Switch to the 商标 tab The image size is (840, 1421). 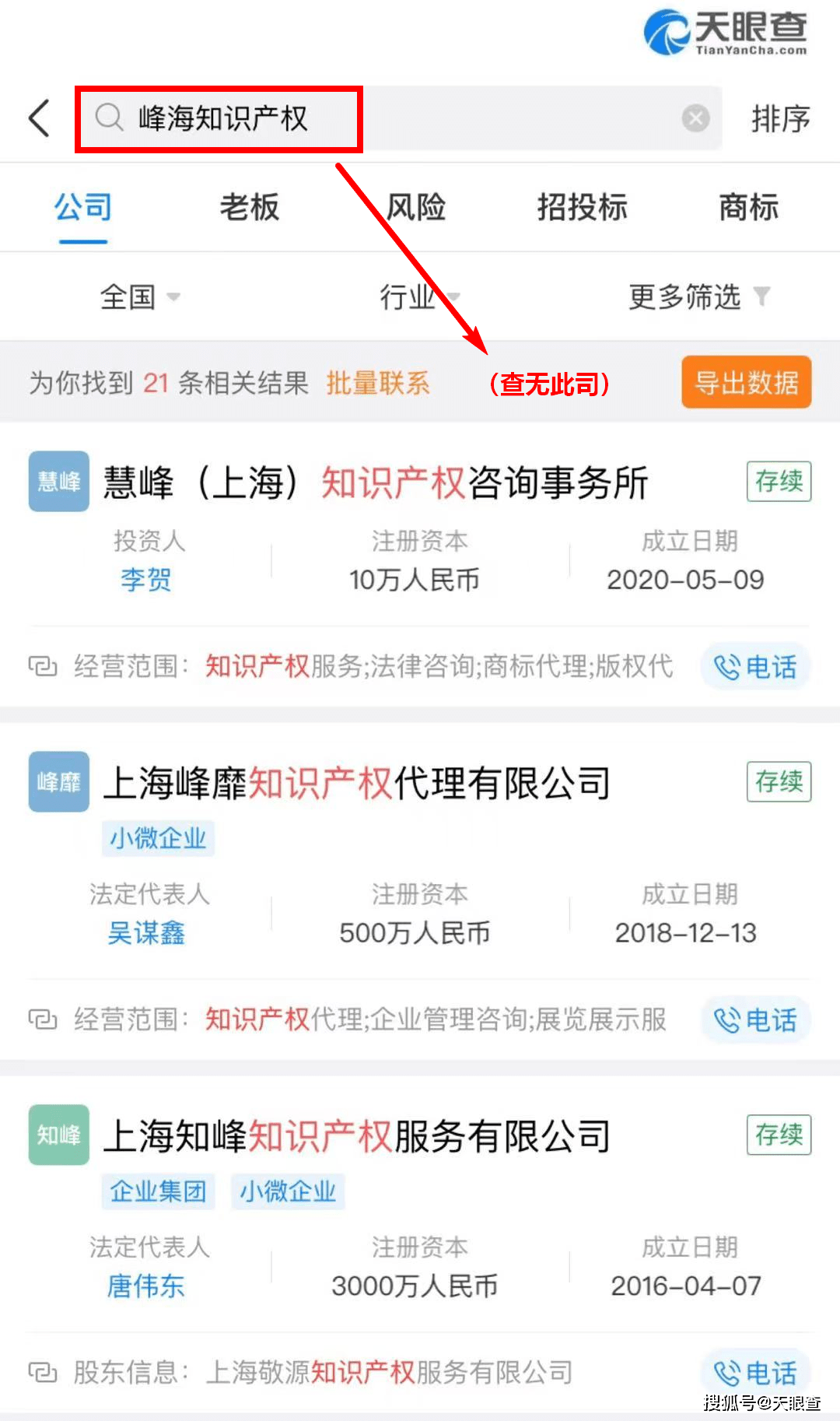click(748, 208)
